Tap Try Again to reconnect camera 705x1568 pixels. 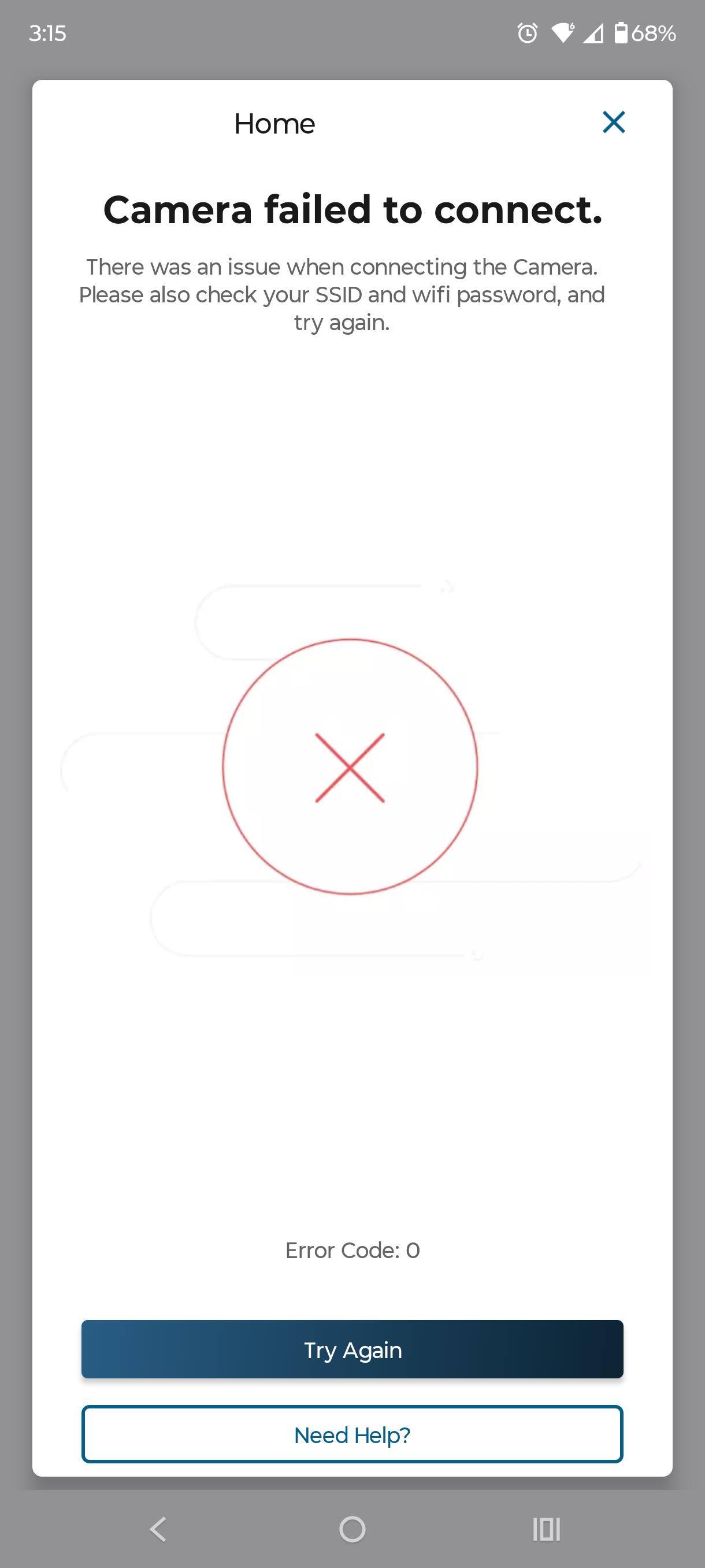coord(352,1349)
